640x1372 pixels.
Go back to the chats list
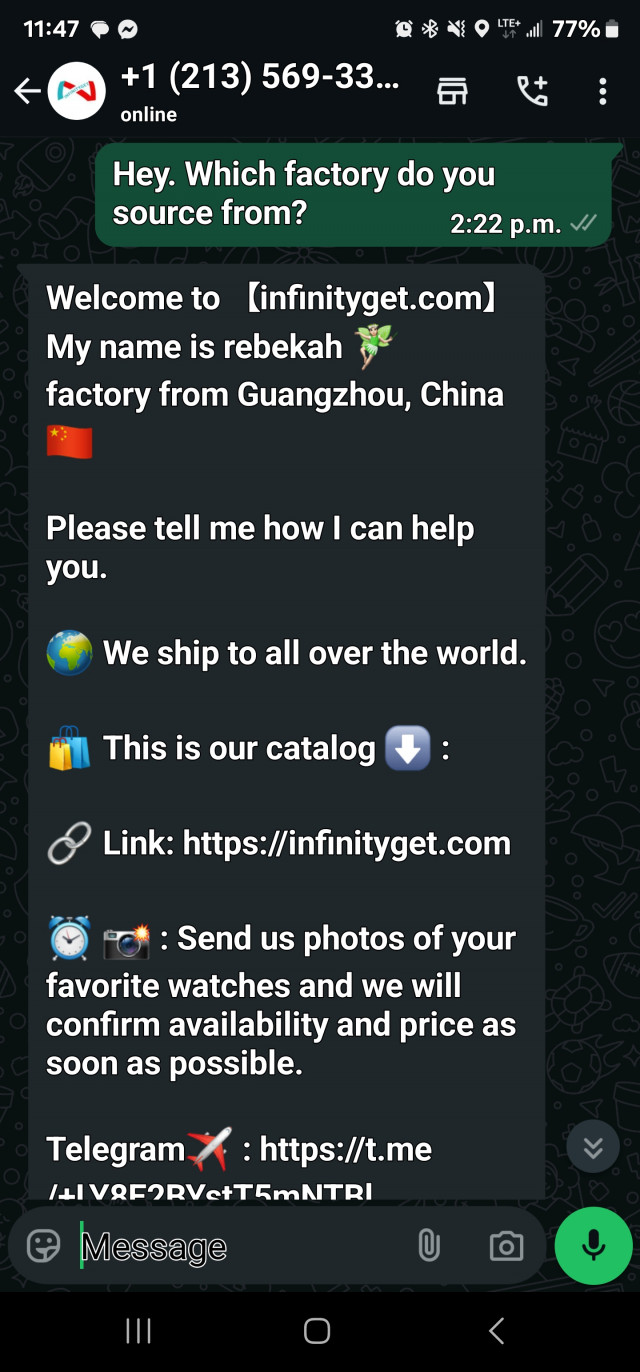click(27, 92)
